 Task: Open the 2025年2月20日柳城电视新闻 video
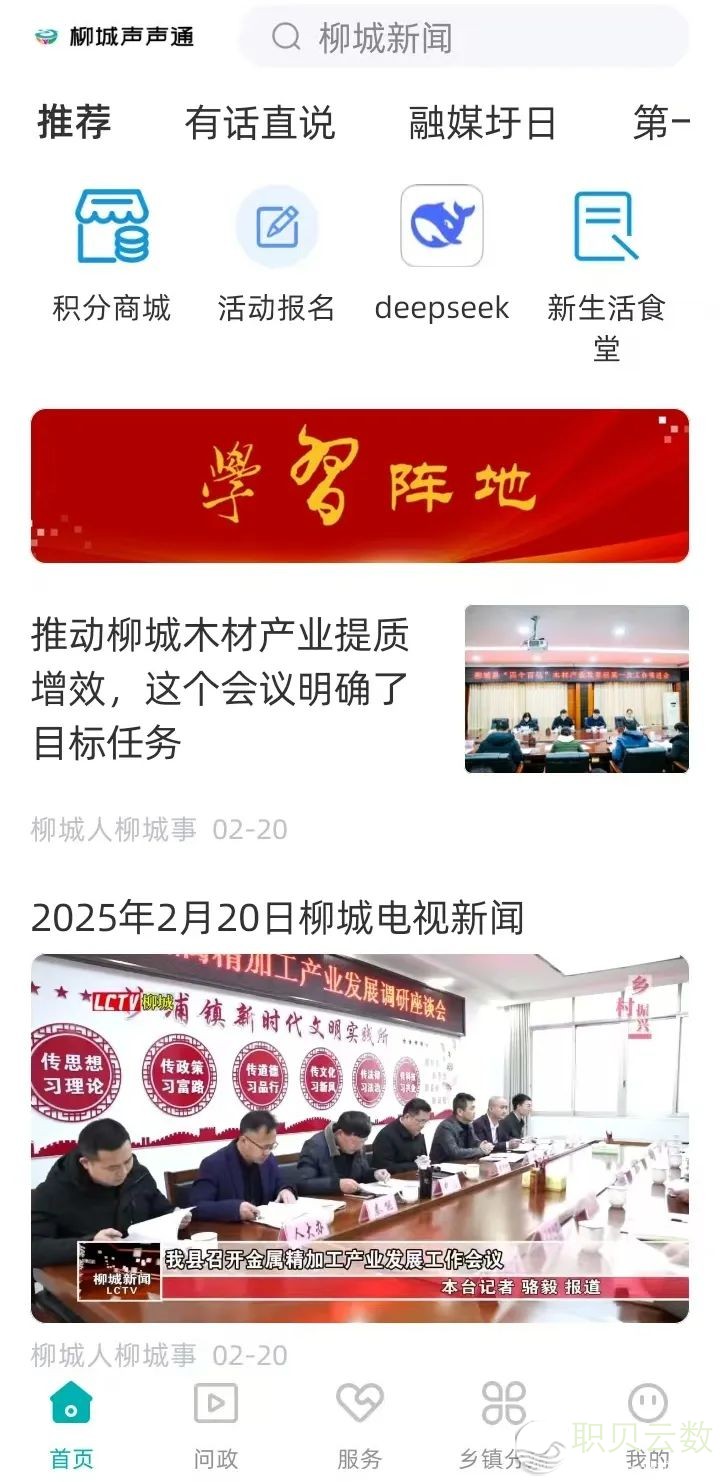click(360, 1136)
